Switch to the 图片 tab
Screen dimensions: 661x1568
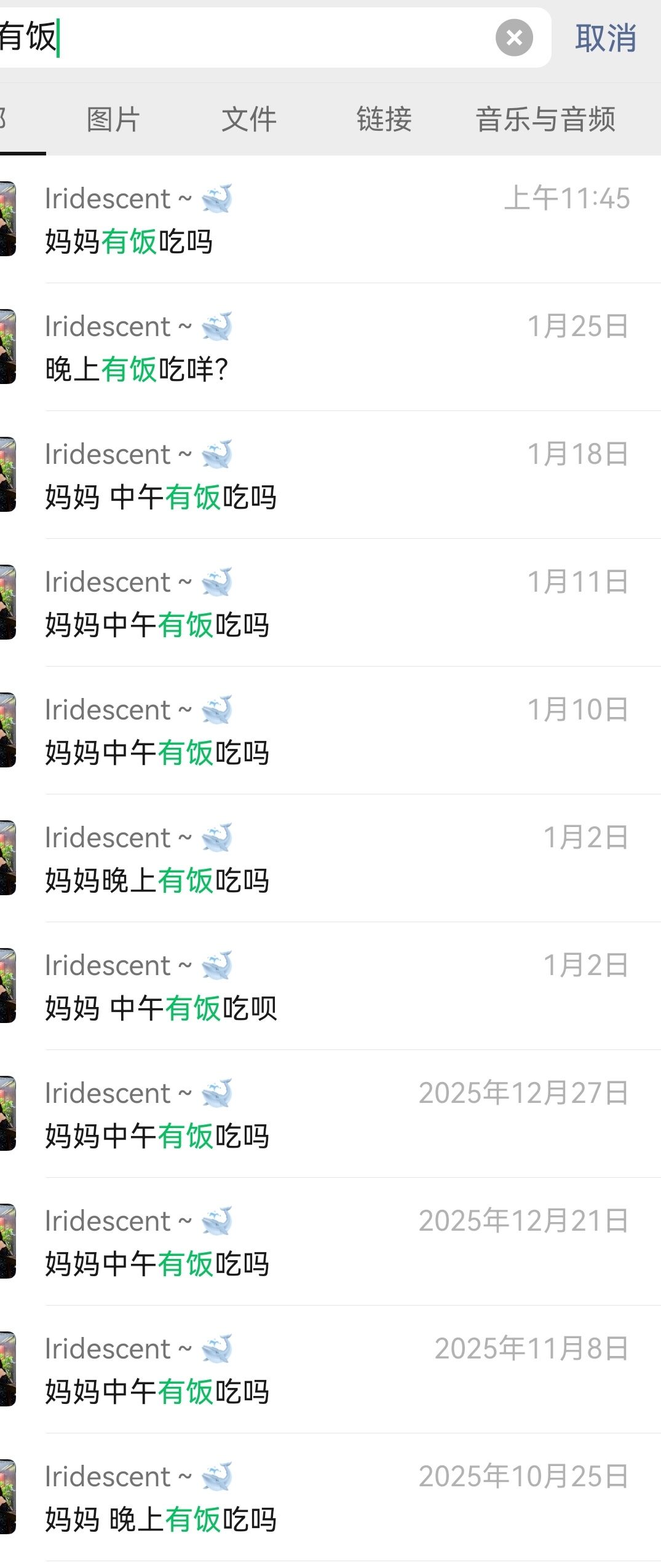coord(113,119)
